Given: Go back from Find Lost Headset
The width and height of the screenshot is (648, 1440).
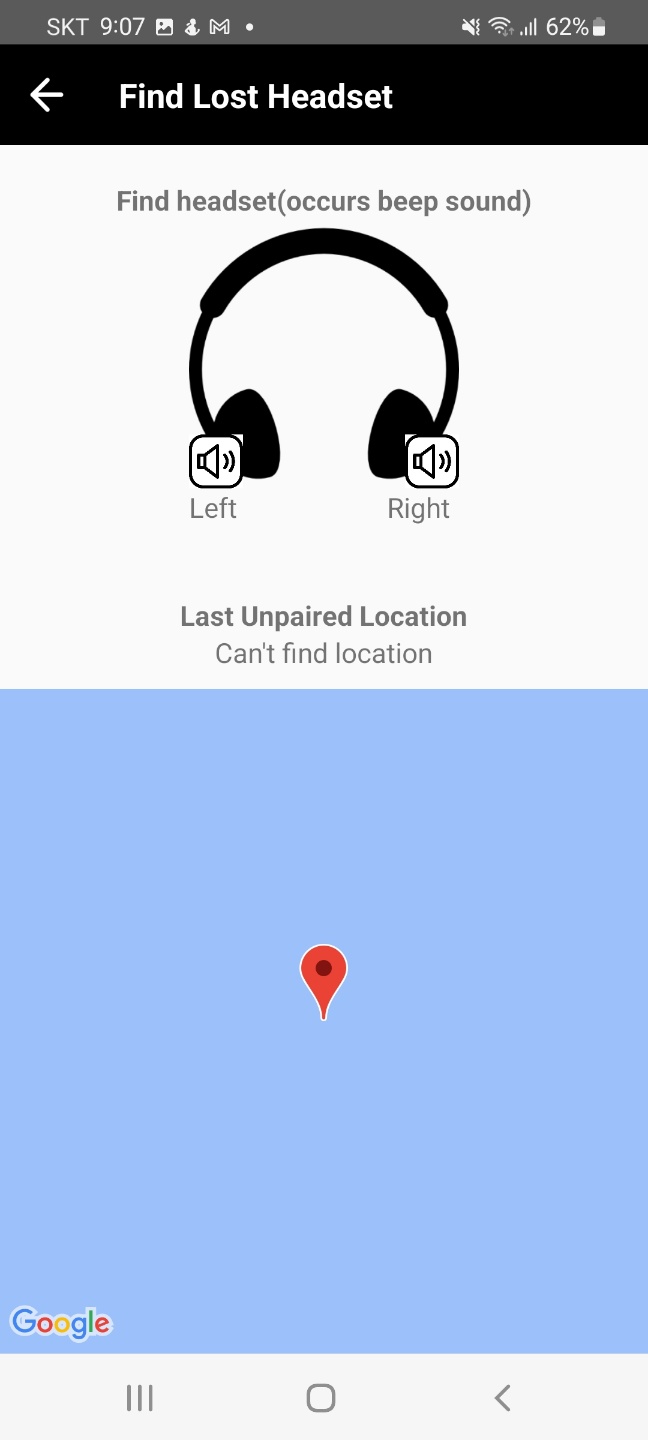Looking at the screenshot, I should coord(47,96).
